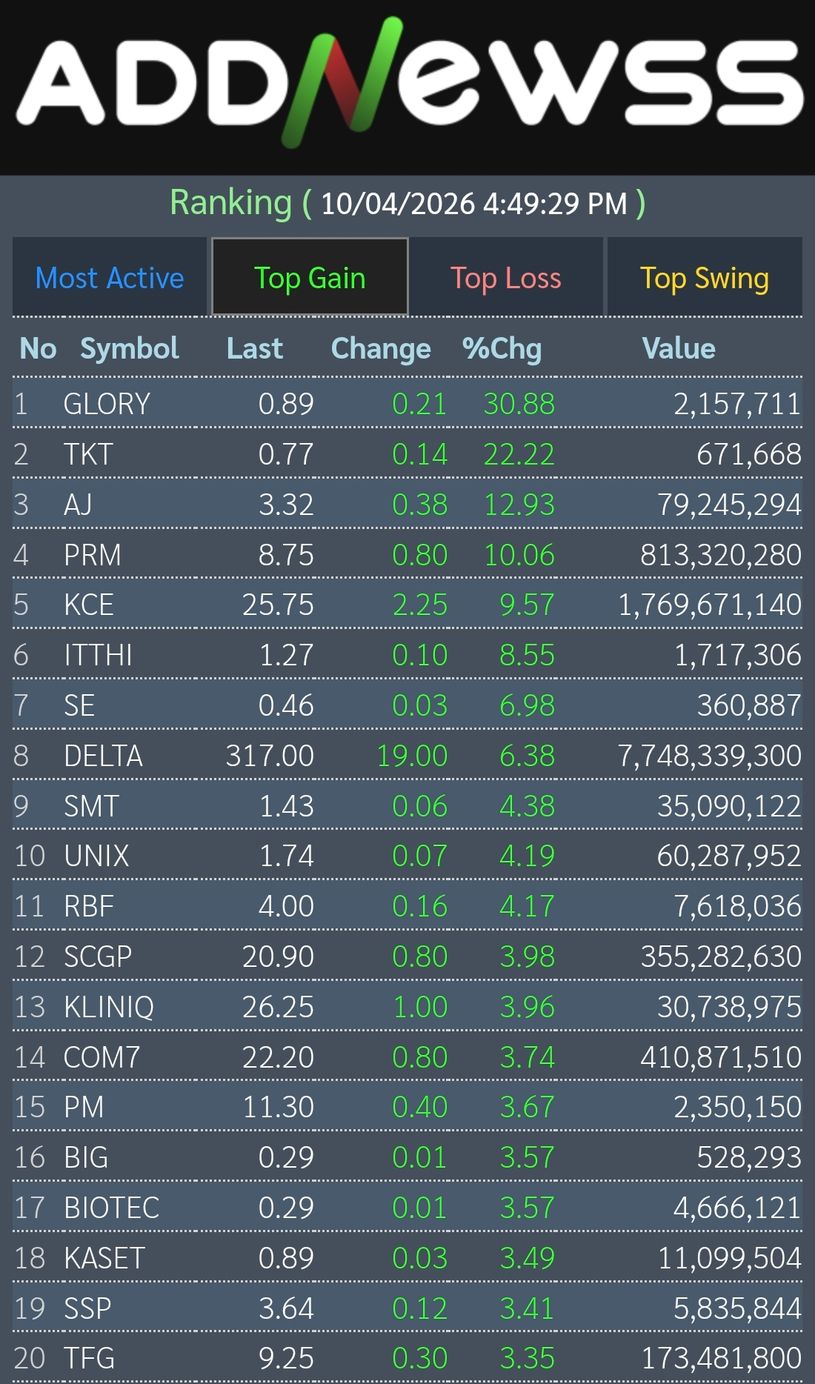Select the Top Gain tab
815x1384 pixels.
(x=310, y=277)
